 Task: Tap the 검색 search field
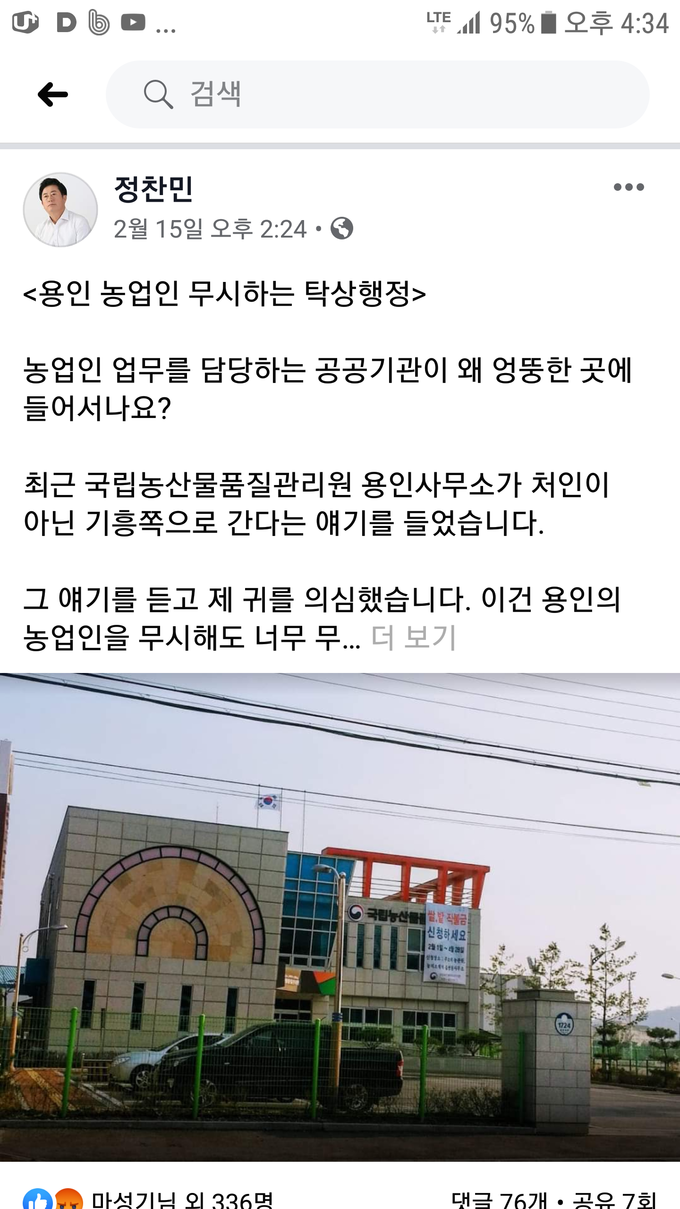click(377, 95)
